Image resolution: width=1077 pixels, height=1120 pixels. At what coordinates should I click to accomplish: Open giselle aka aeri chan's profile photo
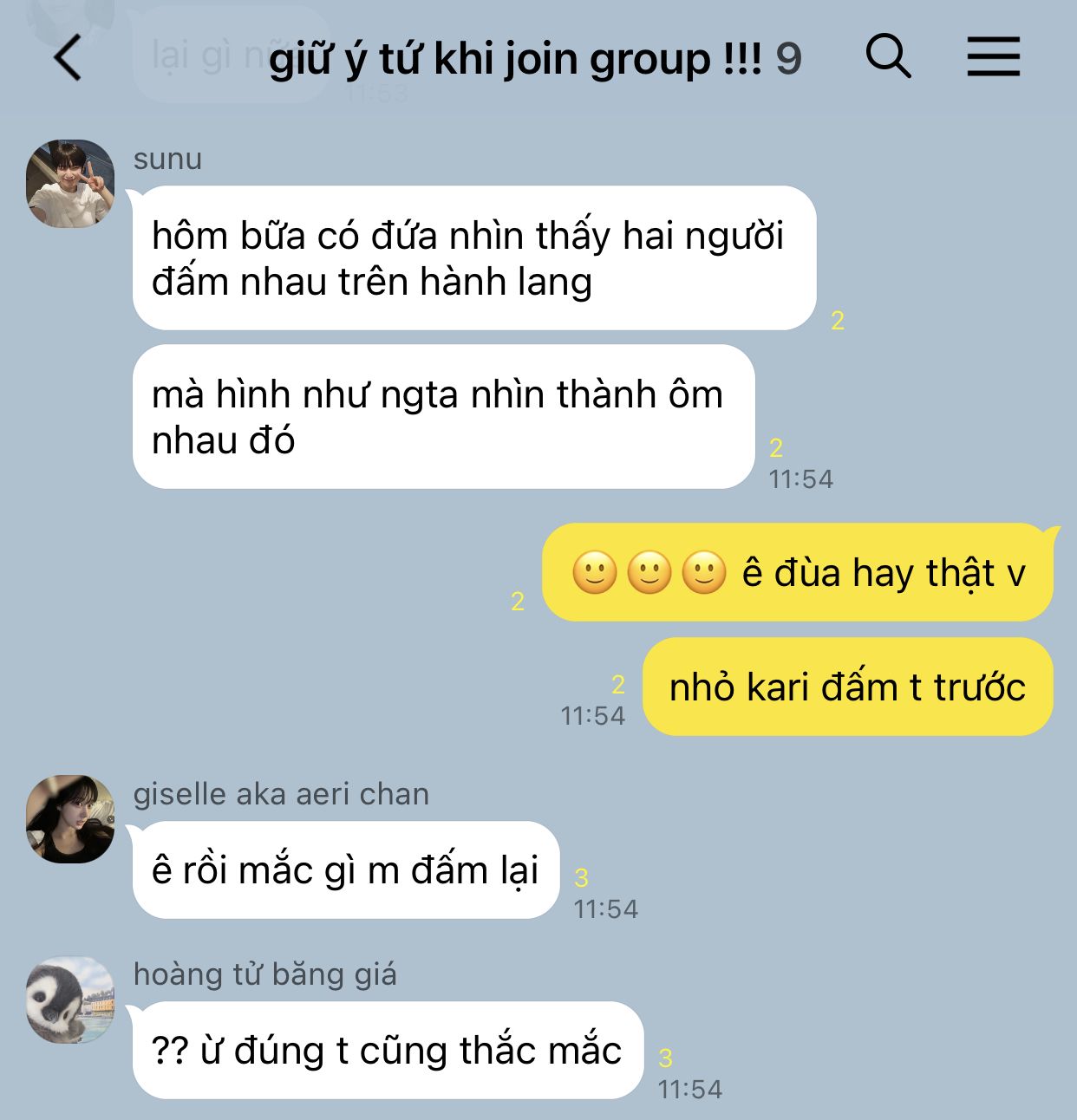[70, 818]
